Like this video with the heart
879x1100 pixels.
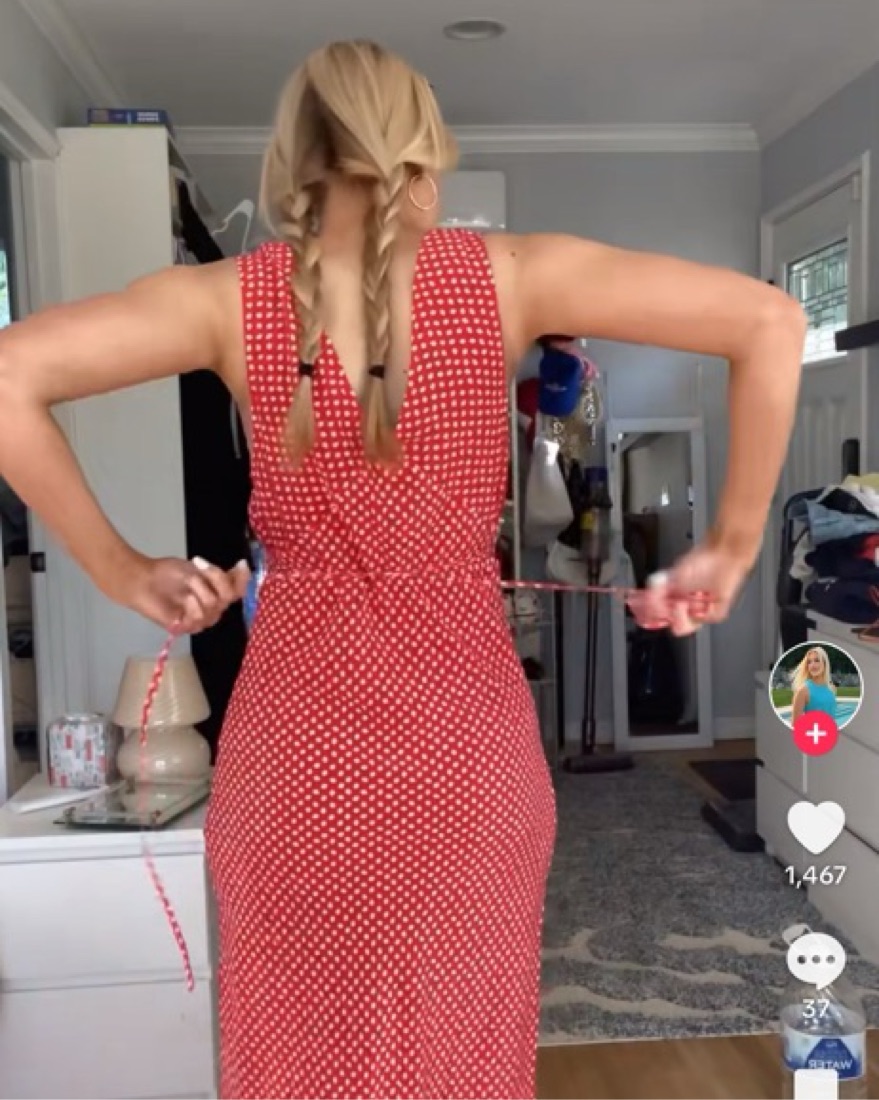click(815, 826)
